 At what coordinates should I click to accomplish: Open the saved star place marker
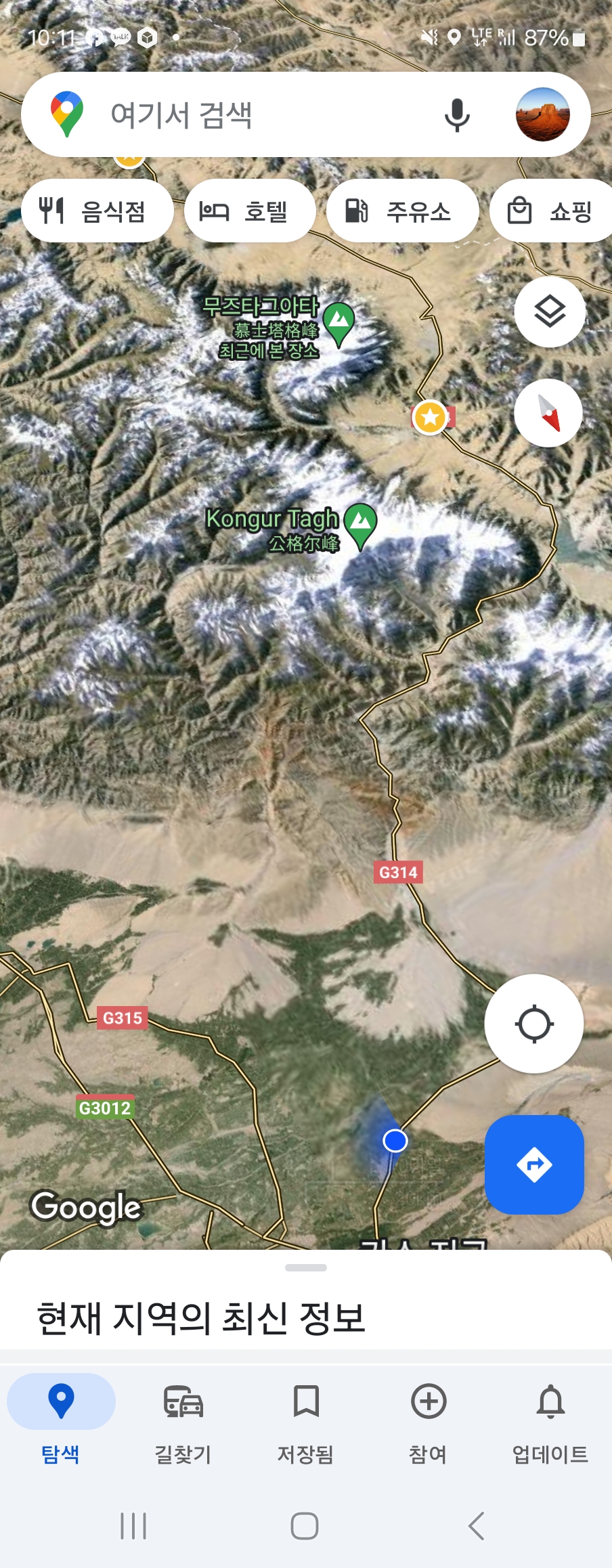430,417
